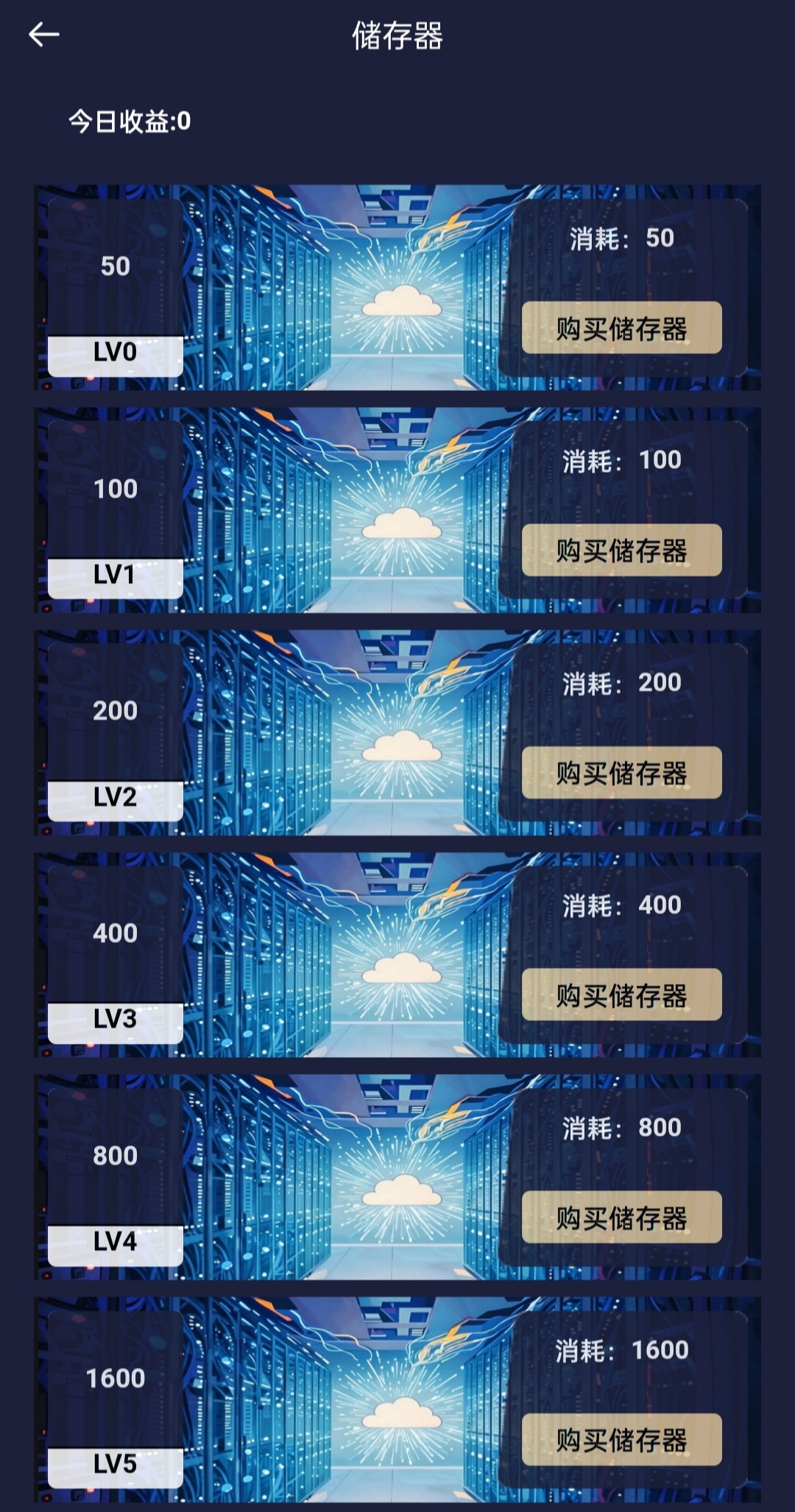Buy the LV0 storage costing 50
Viewport: 795px width, 1512px height.
[x=621, y=328]
